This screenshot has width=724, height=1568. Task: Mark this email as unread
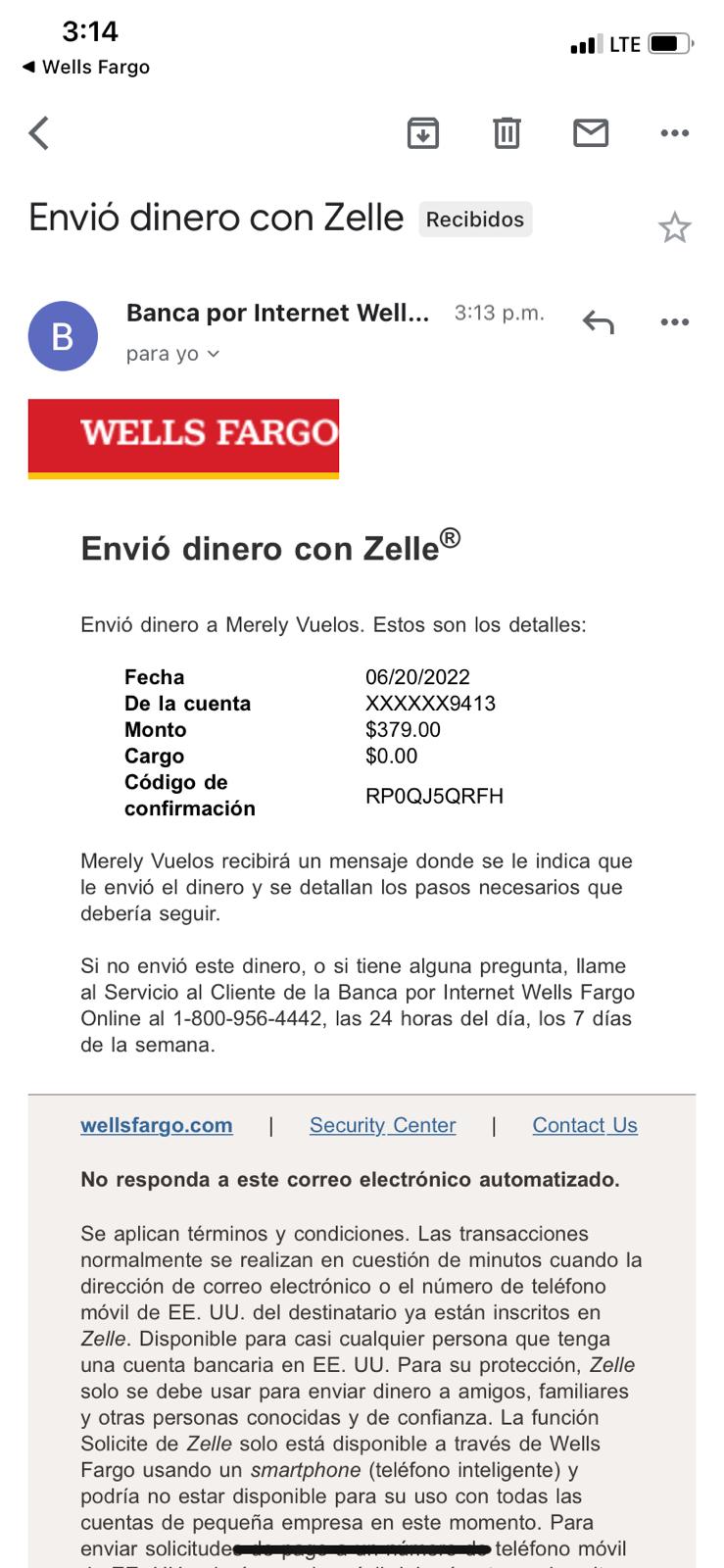tap(591, 132)
